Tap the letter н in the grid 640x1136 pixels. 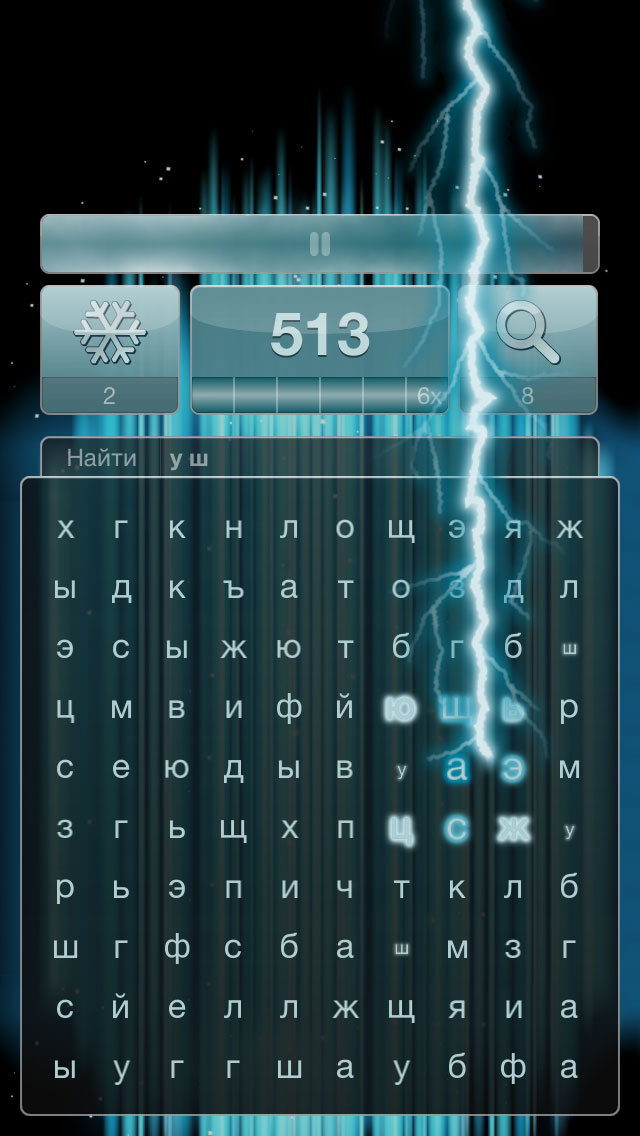point(233,529)
